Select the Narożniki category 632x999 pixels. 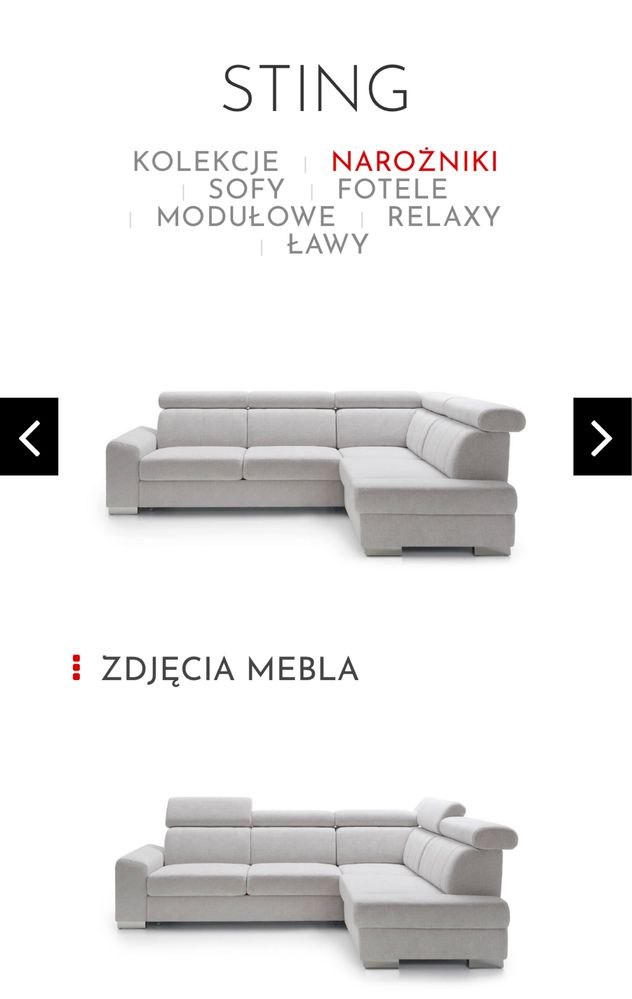click(x=414, y=162)
